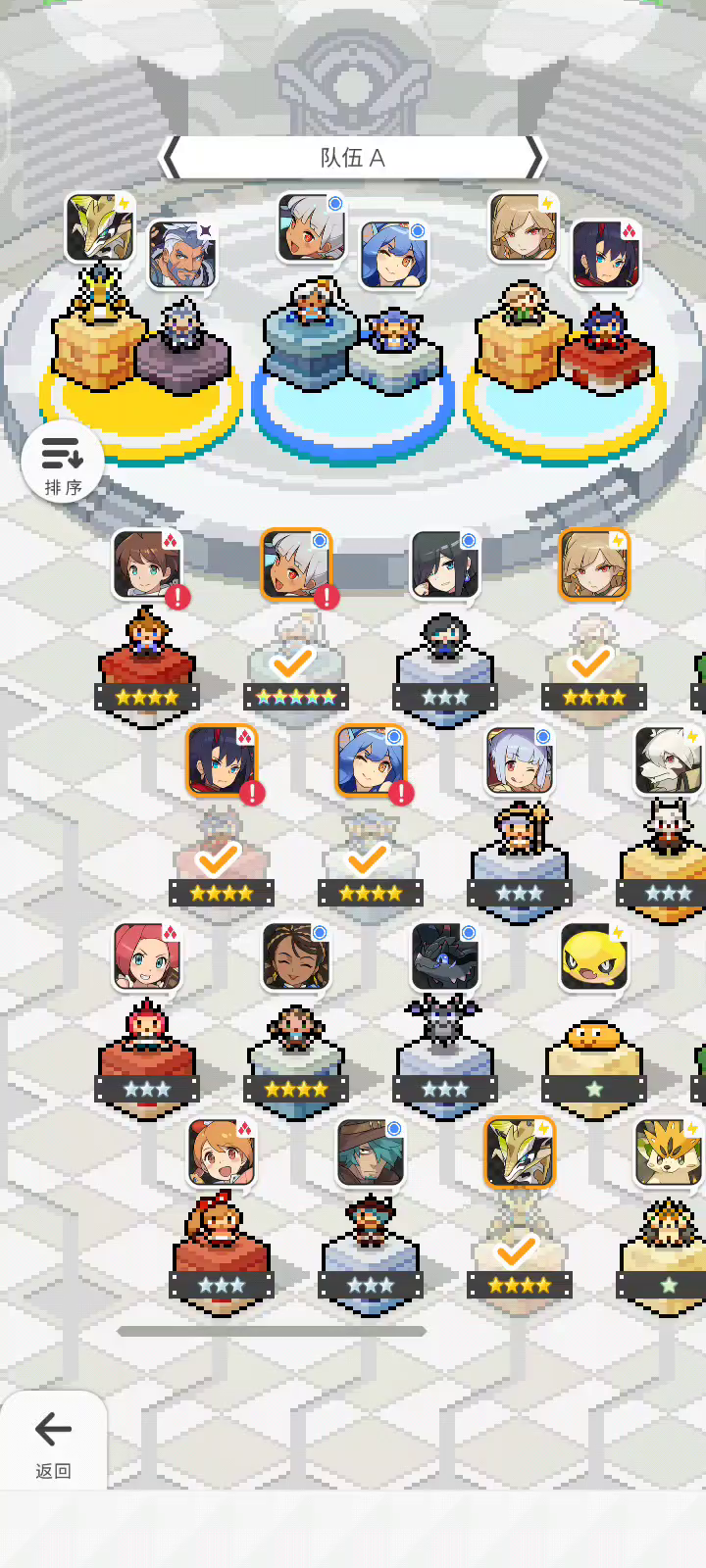Tap the 排序 sort button
The height and width of the screenshot is (1568, 706).
64,461
